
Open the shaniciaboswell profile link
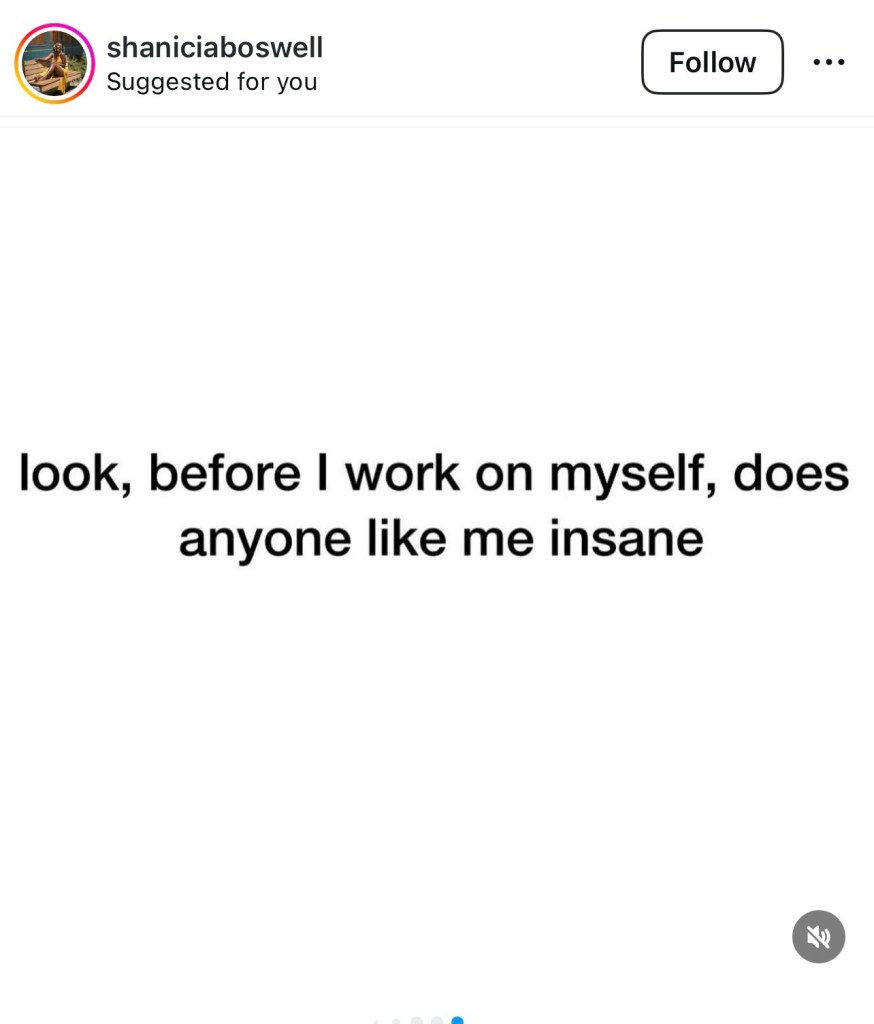coord(214,47)
